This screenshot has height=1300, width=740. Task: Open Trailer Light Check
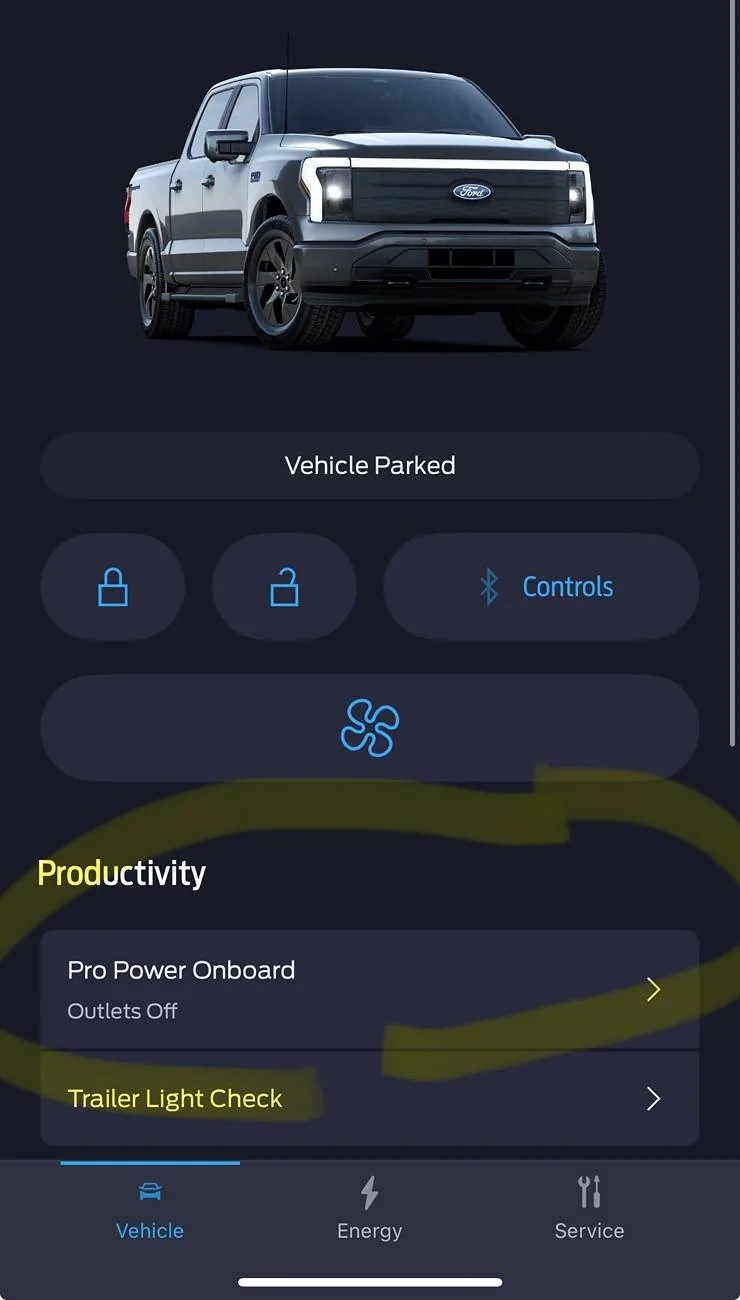pos(369,1099)
